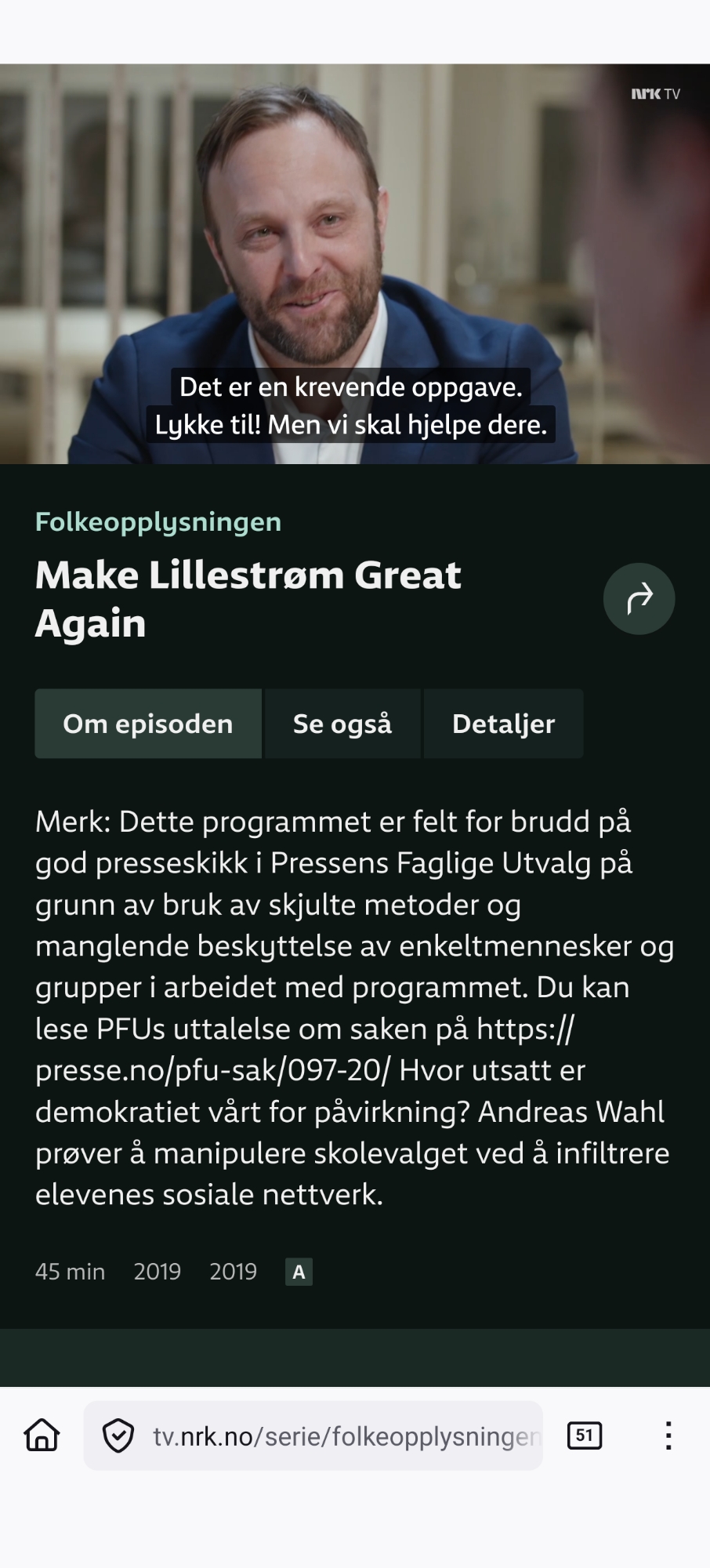Open the 51 open tabs switcher
The height and width of the screenshot is (1568, 710).
[585, 1436]
